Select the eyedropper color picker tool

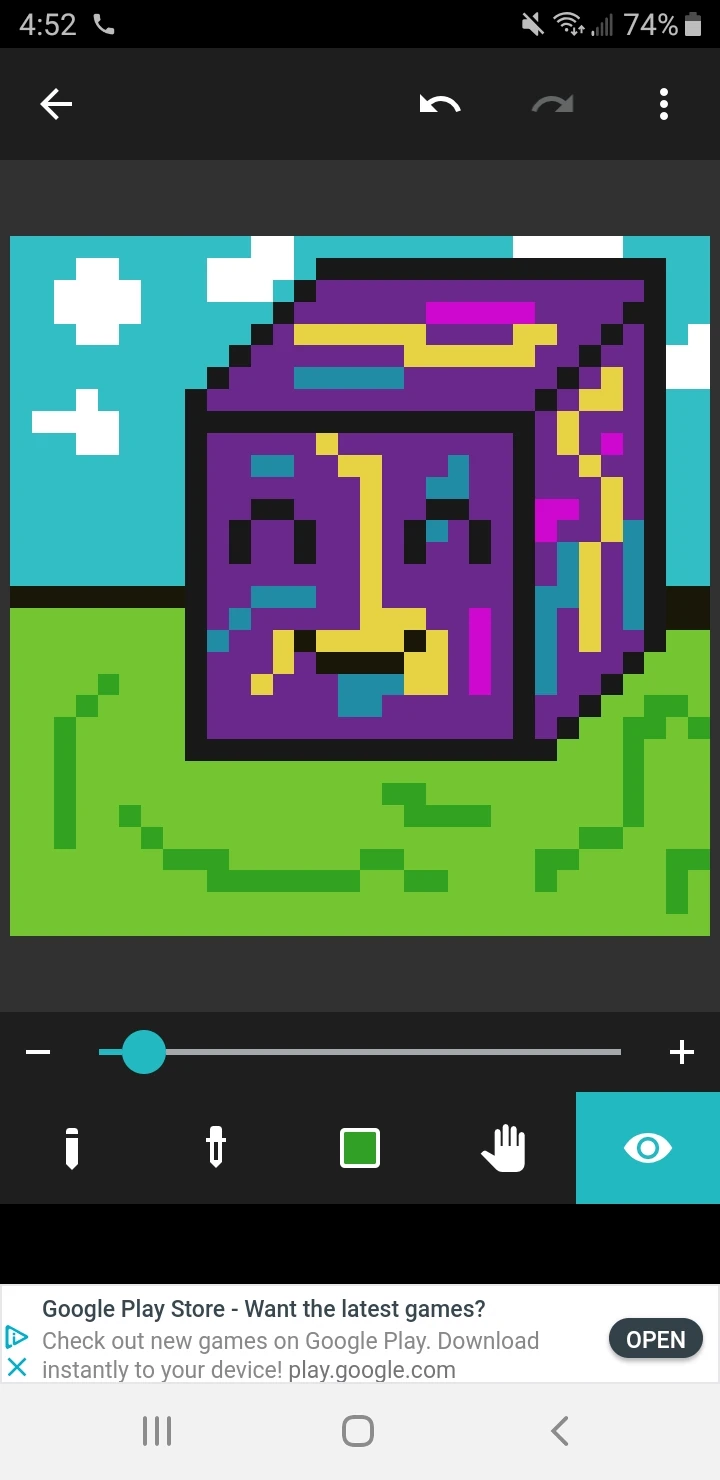coord(216,1148)
